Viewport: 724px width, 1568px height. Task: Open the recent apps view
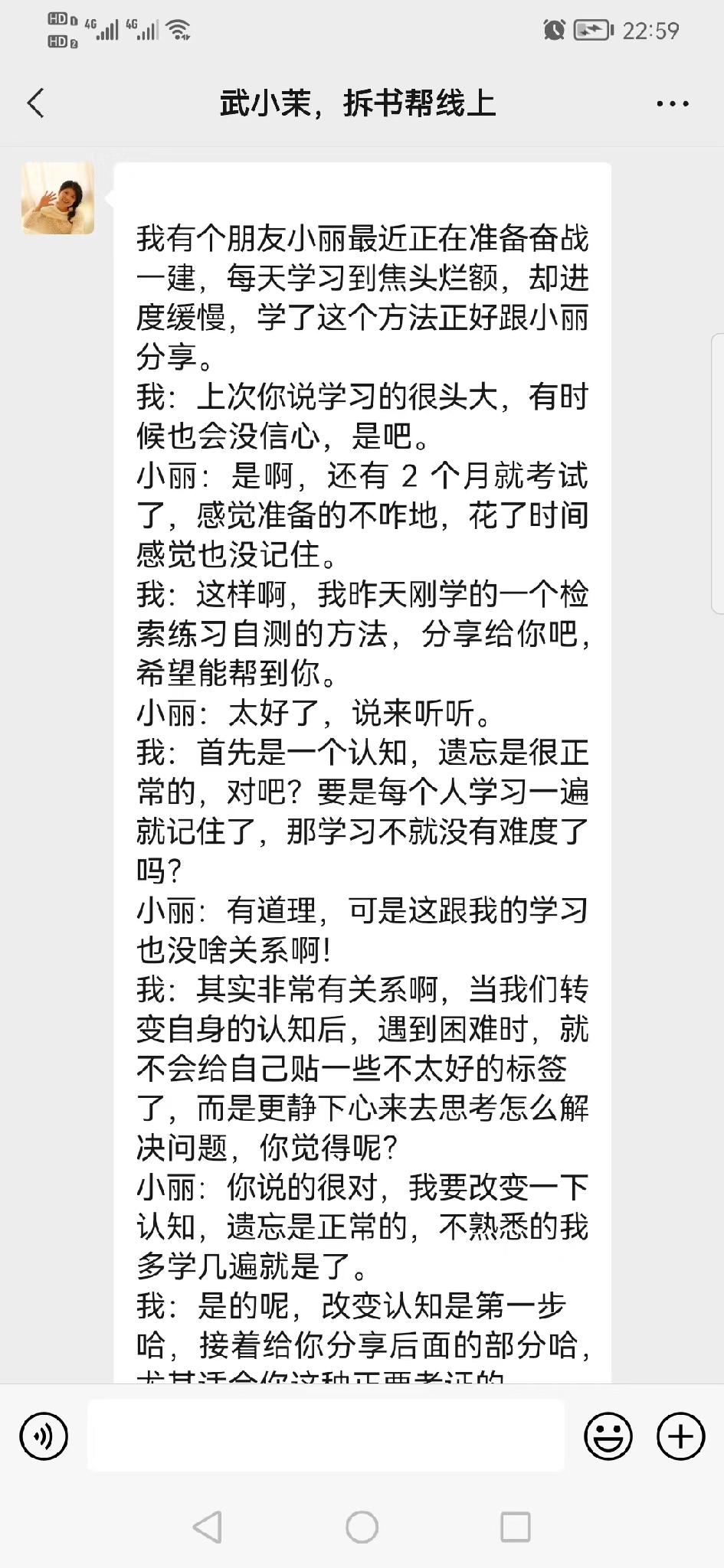[515, 1527]
